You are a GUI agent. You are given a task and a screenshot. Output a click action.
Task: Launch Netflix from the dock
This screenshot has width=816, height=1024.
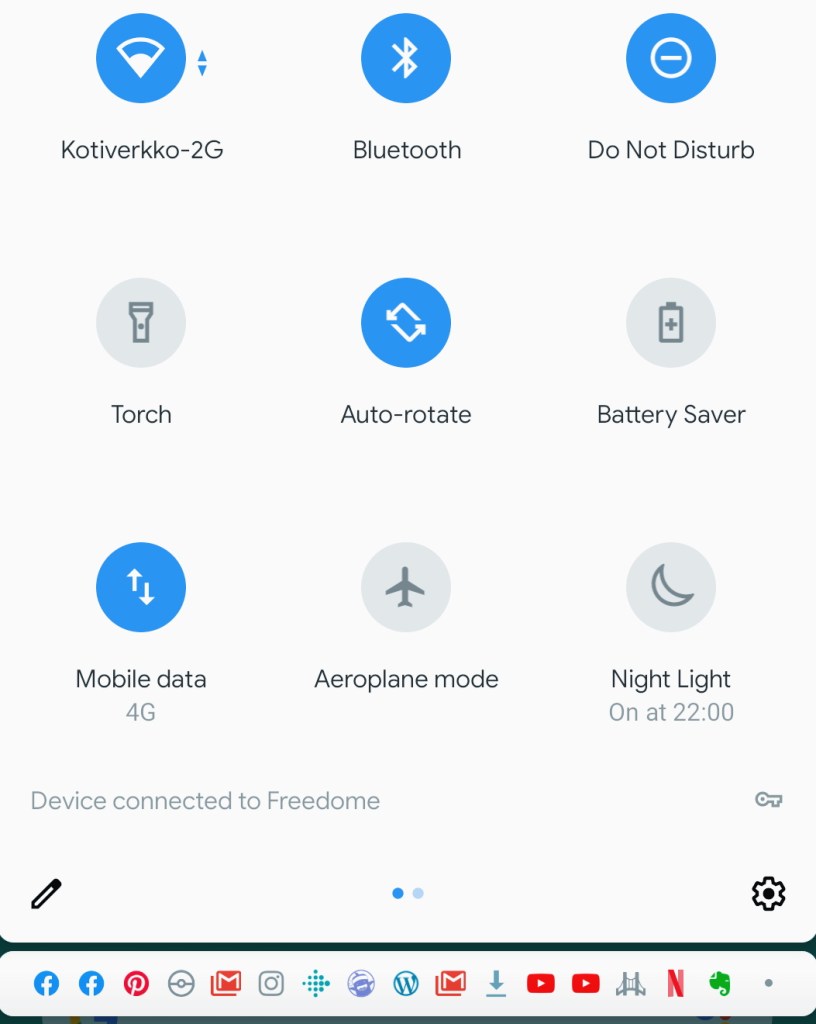pos(676,983)
